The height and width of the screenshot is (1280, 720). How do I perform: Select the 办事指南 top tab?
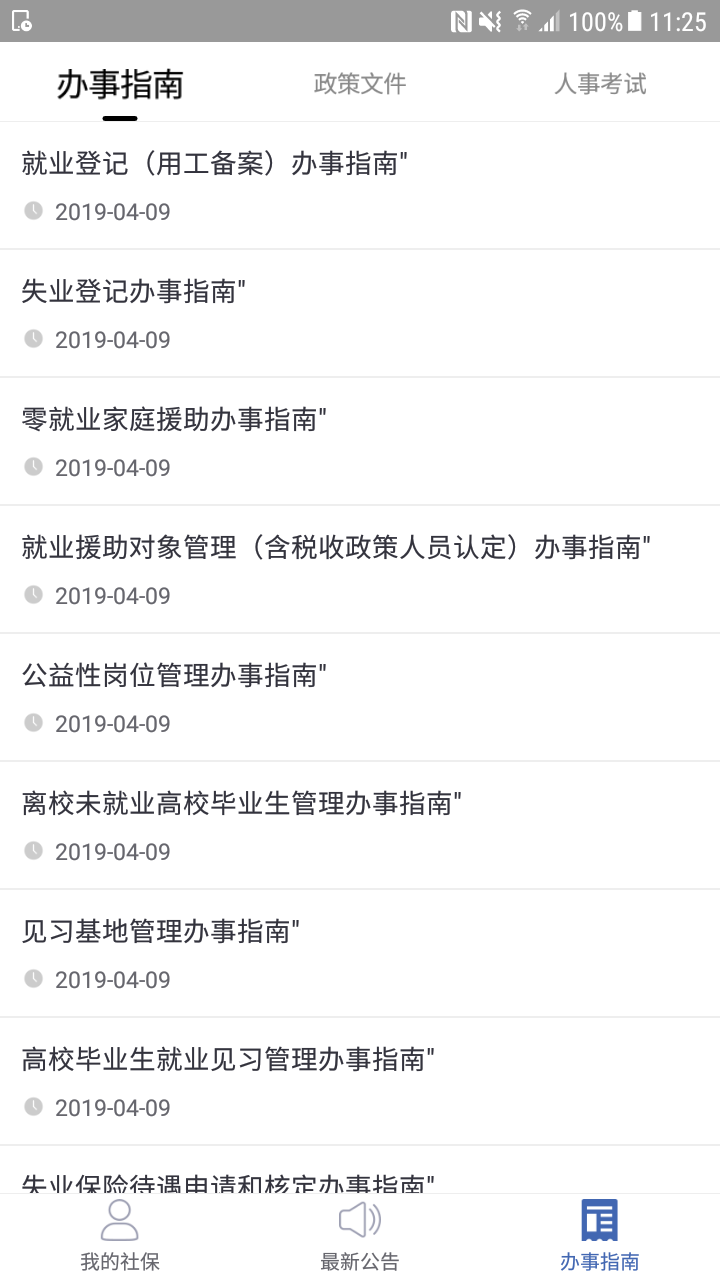coord(120,85)
